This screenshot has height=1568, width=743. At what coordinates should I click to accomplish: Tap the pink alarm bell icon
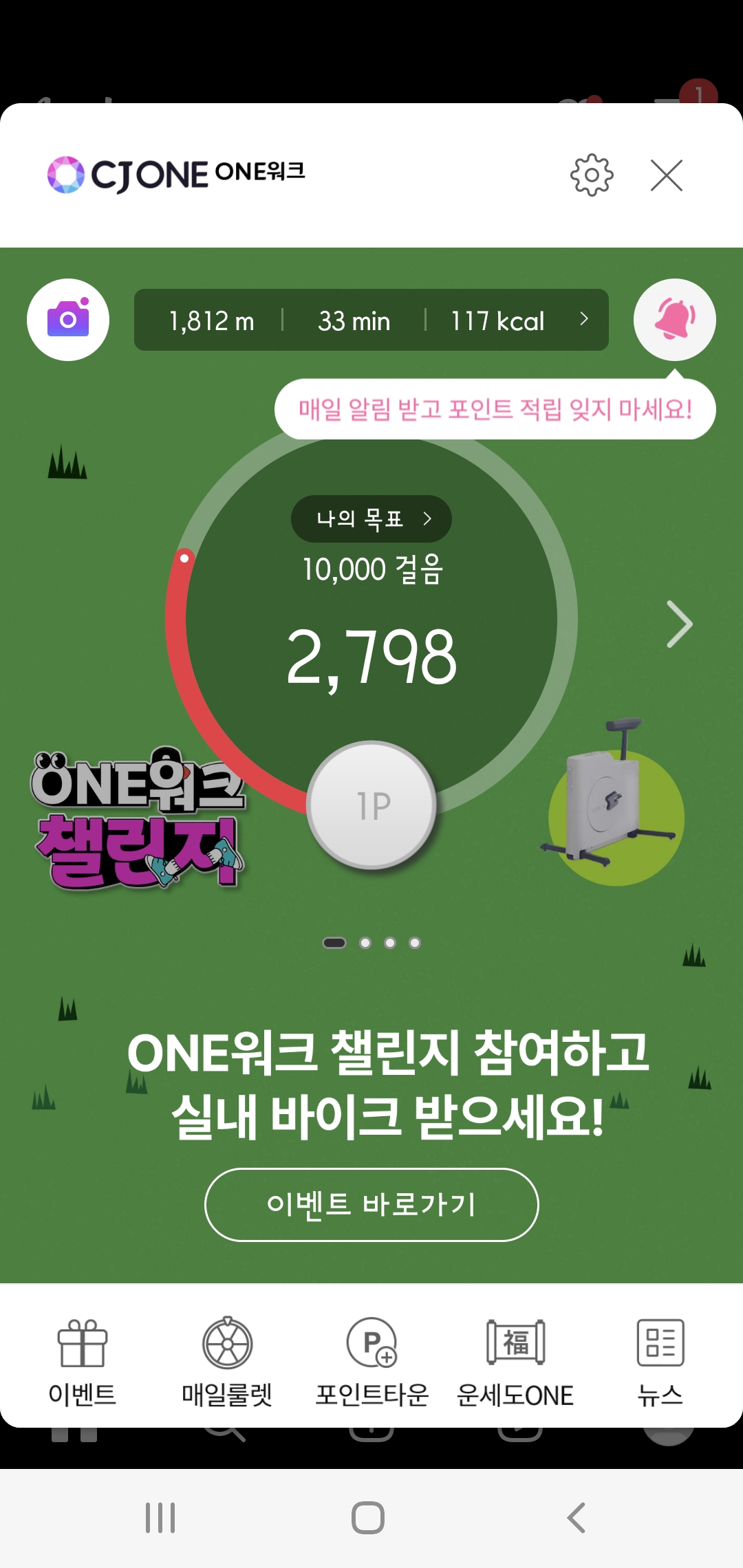(x=674, y=320)
